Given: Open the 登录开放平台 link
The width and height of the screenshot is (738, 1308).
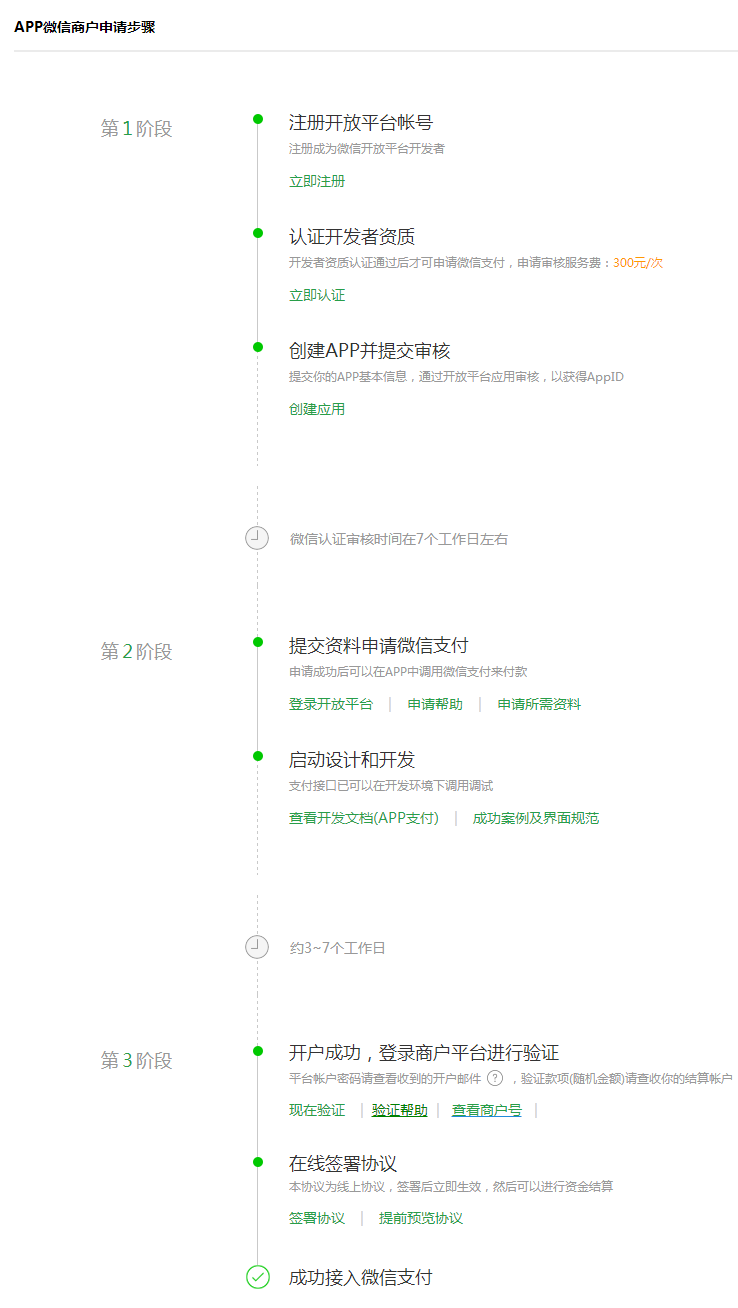Looking at the screenshot, I should [331, 704].
